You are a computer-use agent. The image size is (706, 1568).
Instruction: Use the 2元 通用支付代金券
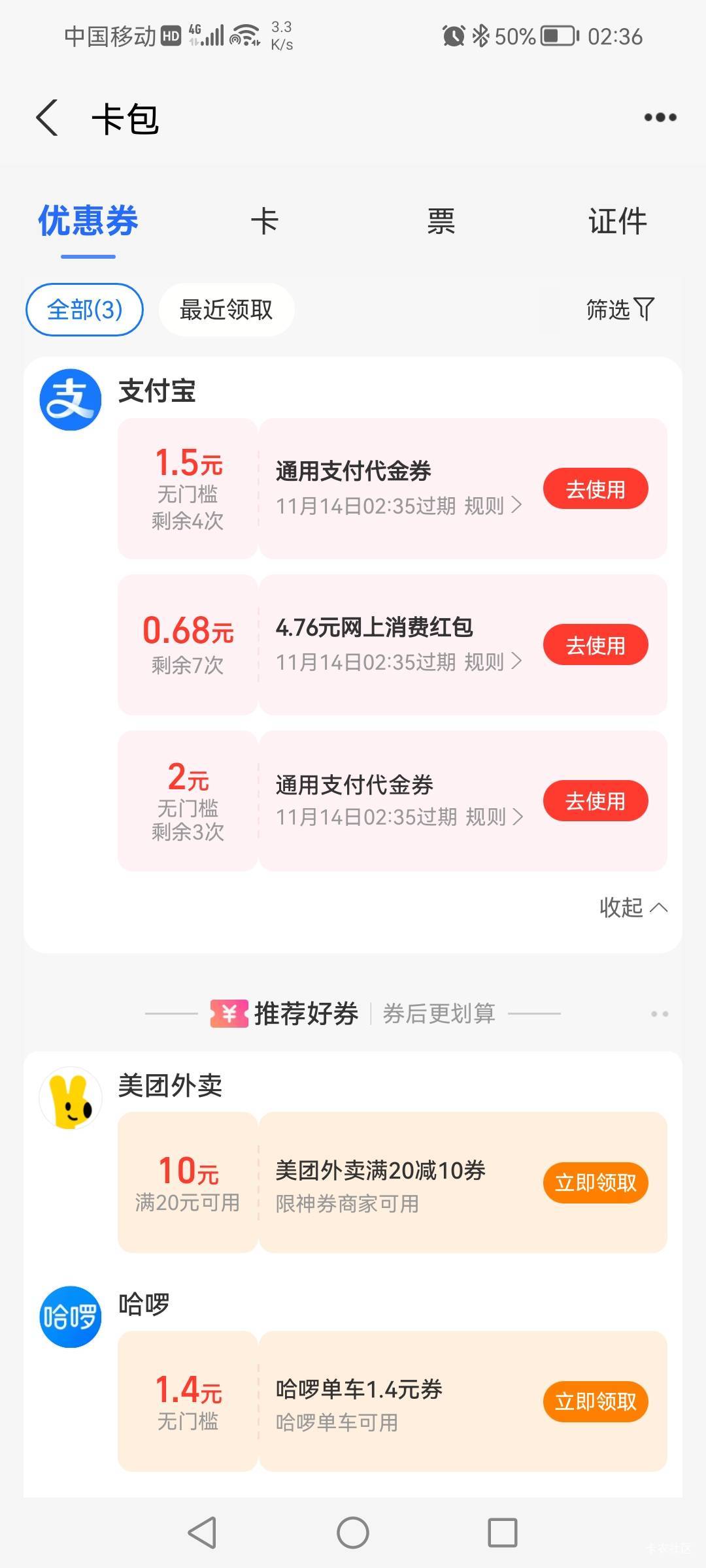(595, 801)
